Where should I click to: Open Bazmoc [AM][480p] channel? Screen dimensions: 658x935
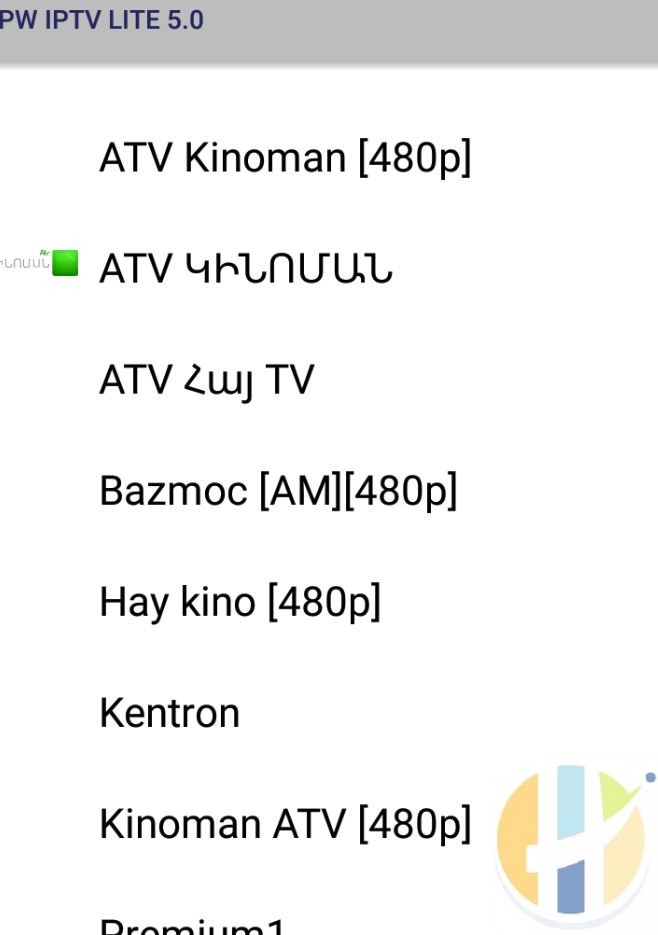coord(278,491)
